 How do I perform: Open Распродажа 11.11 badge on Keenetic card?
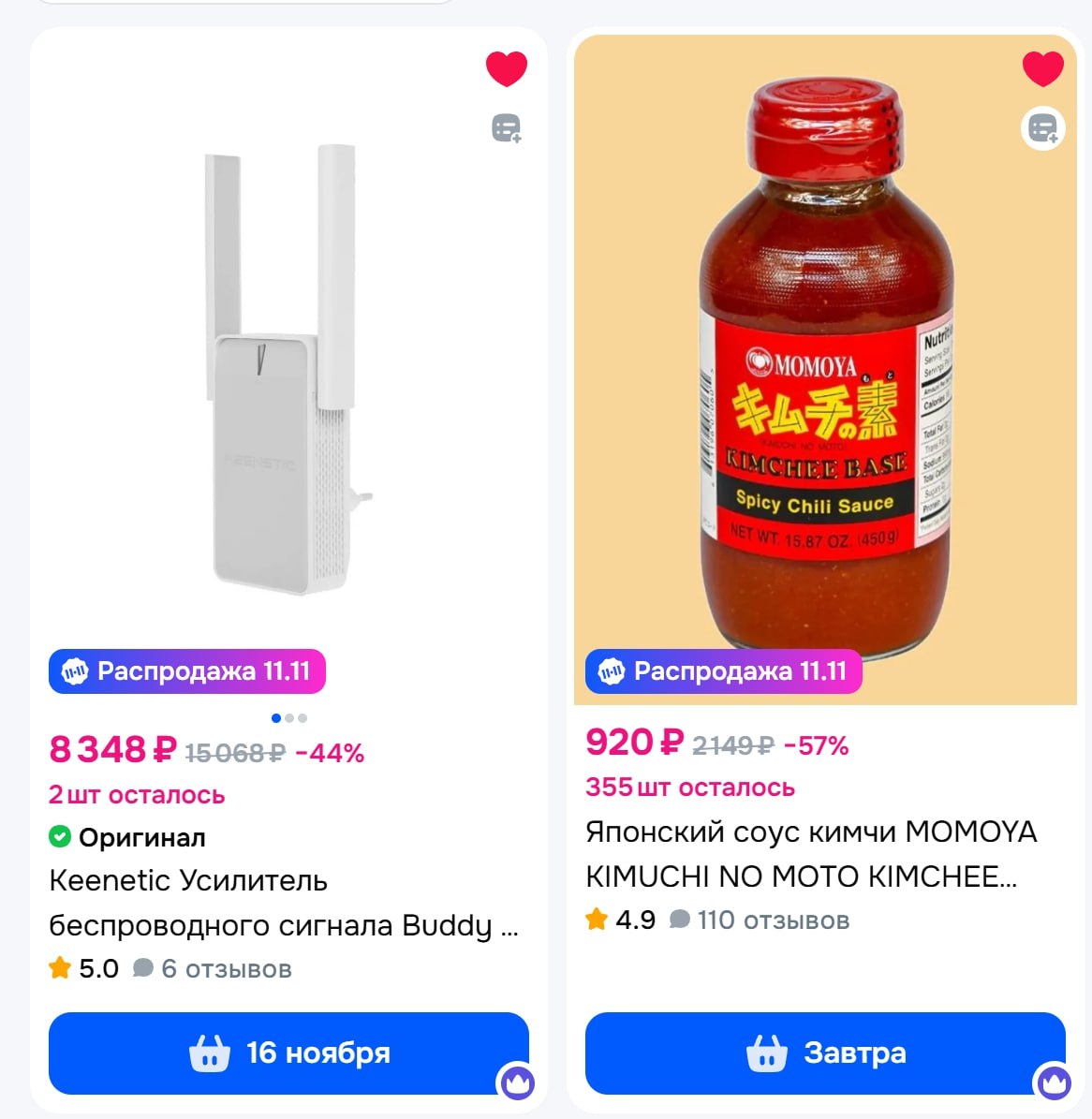187,671
